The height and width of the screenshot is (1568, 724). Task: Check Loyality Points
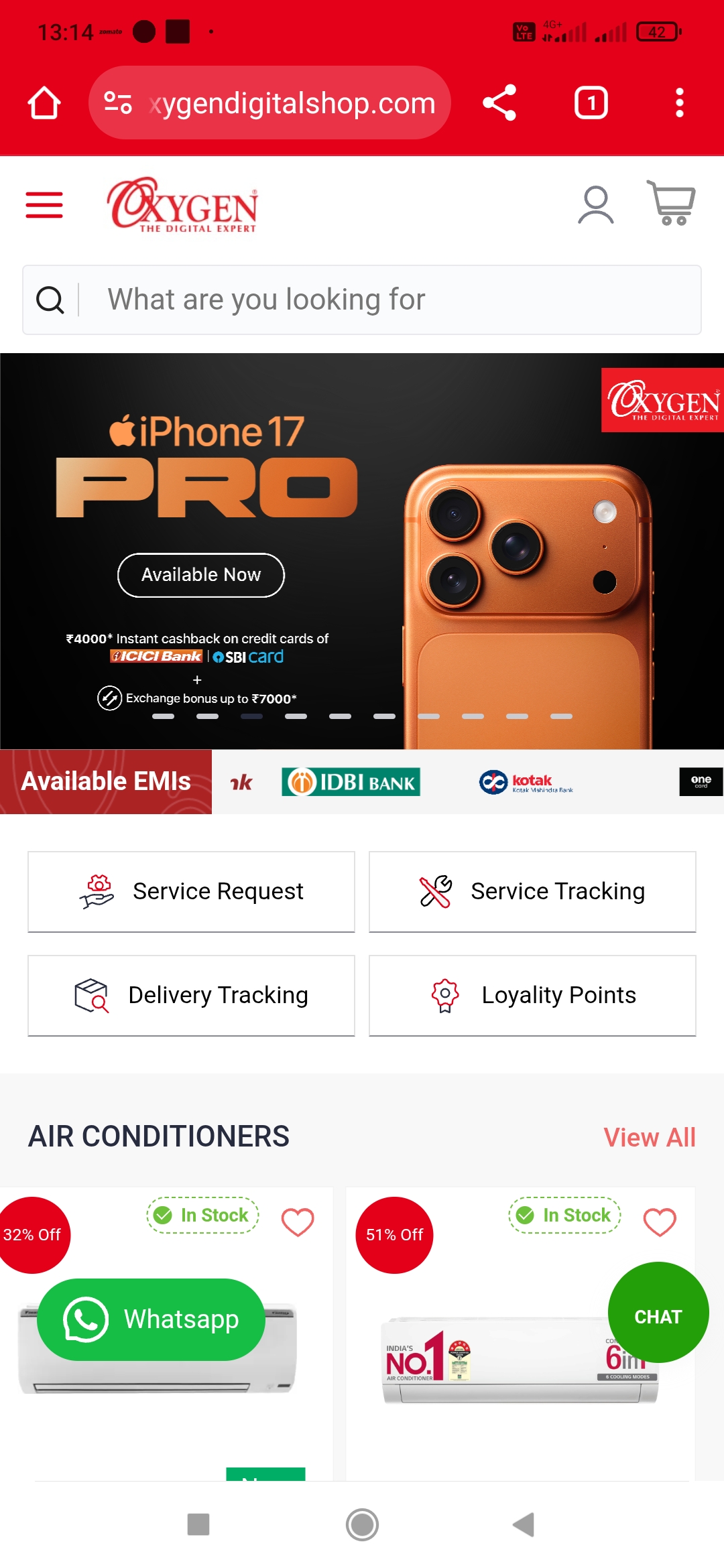(532, 995)
